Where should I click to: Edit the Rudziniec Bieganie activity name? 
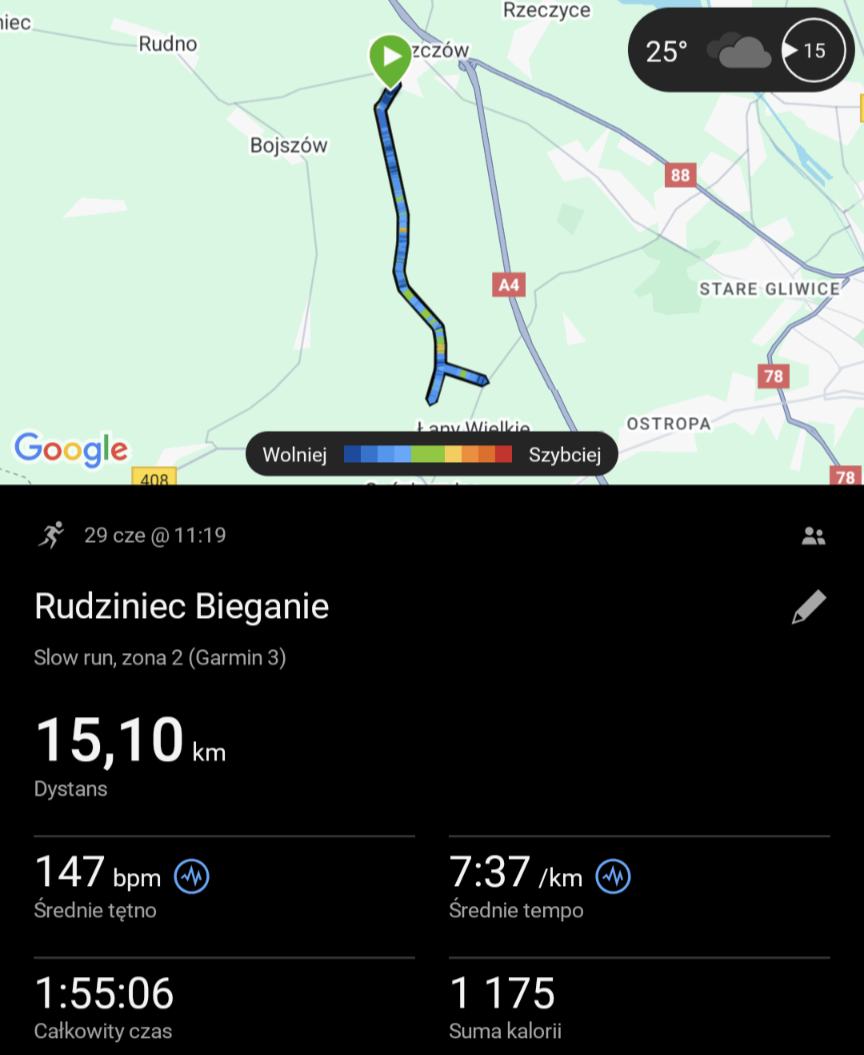pyautogui.click(x=808, y=607)
